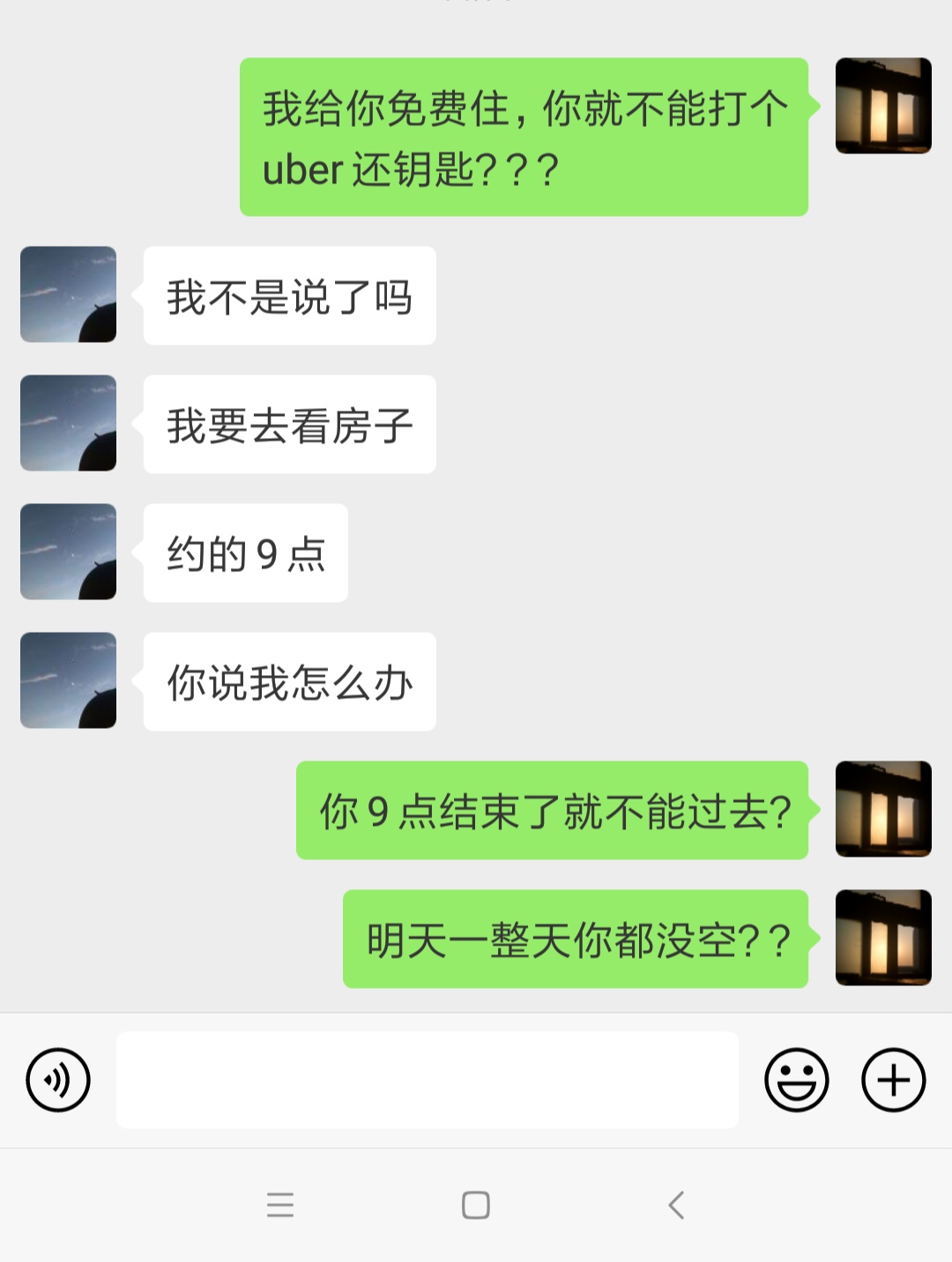Select the message '约的 9 点'

pyautogui.click(x=245, y=553)
